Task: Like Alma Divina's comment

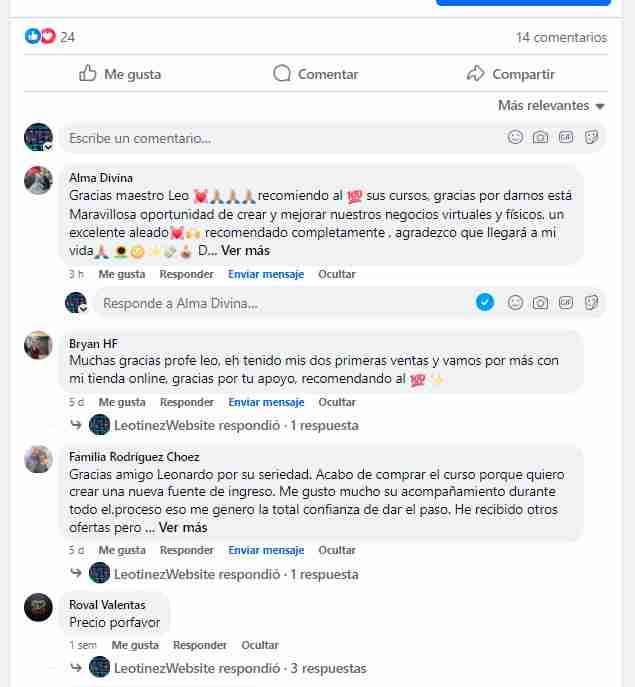Action: [x=121, y=274]
